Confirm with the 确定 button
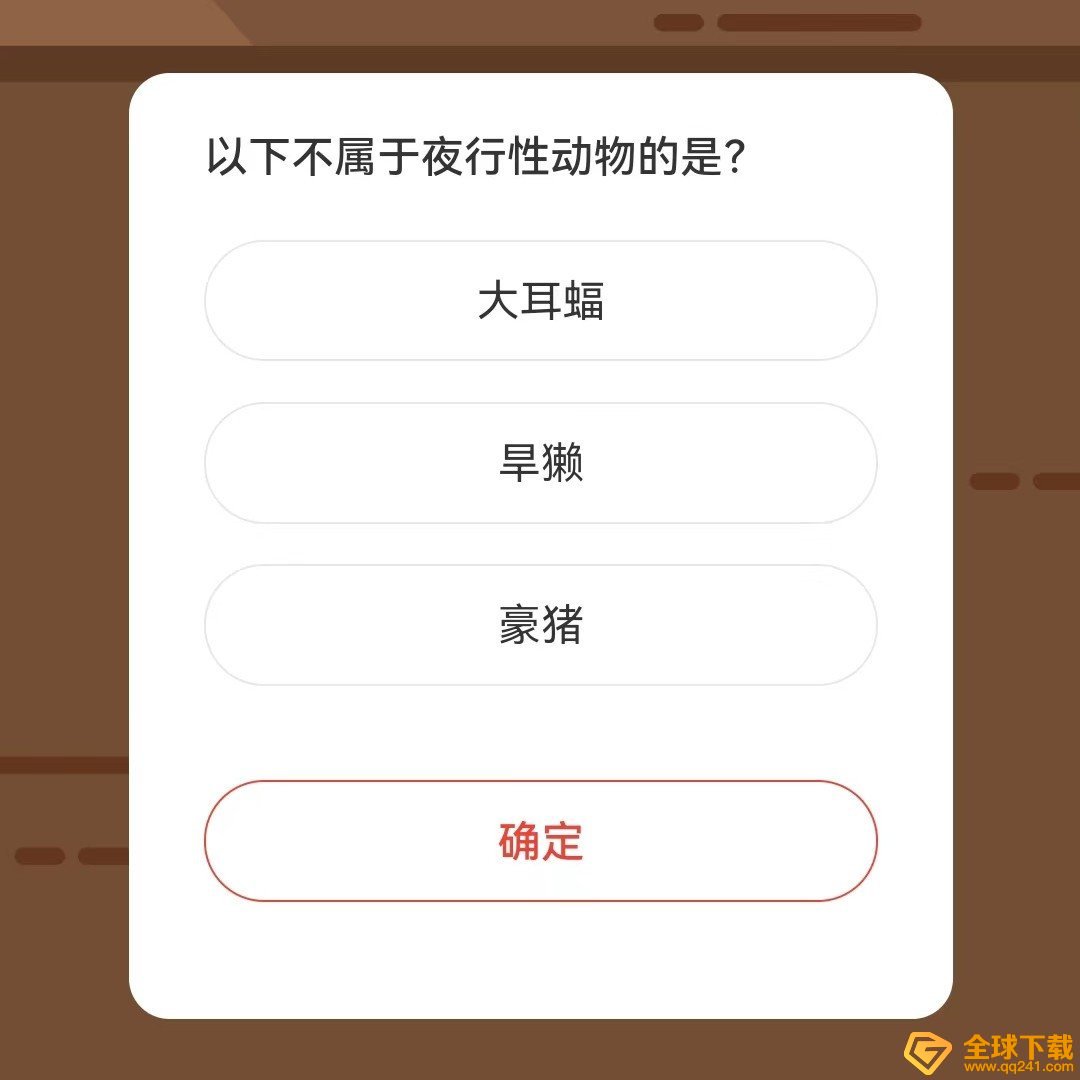 pos(540,841)
